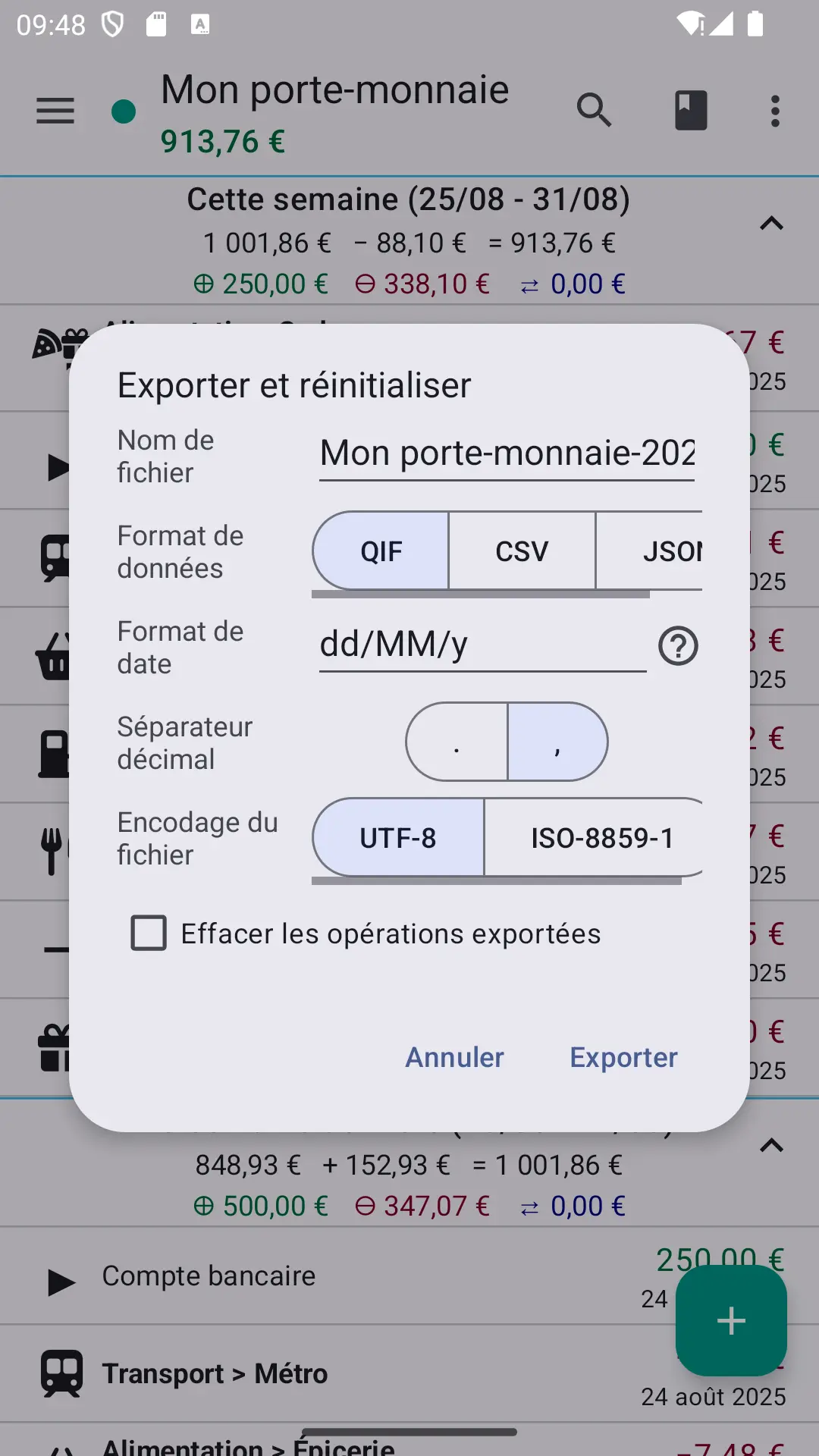Check 'Effacer les opérations exportées'

(x=149, y=934)
